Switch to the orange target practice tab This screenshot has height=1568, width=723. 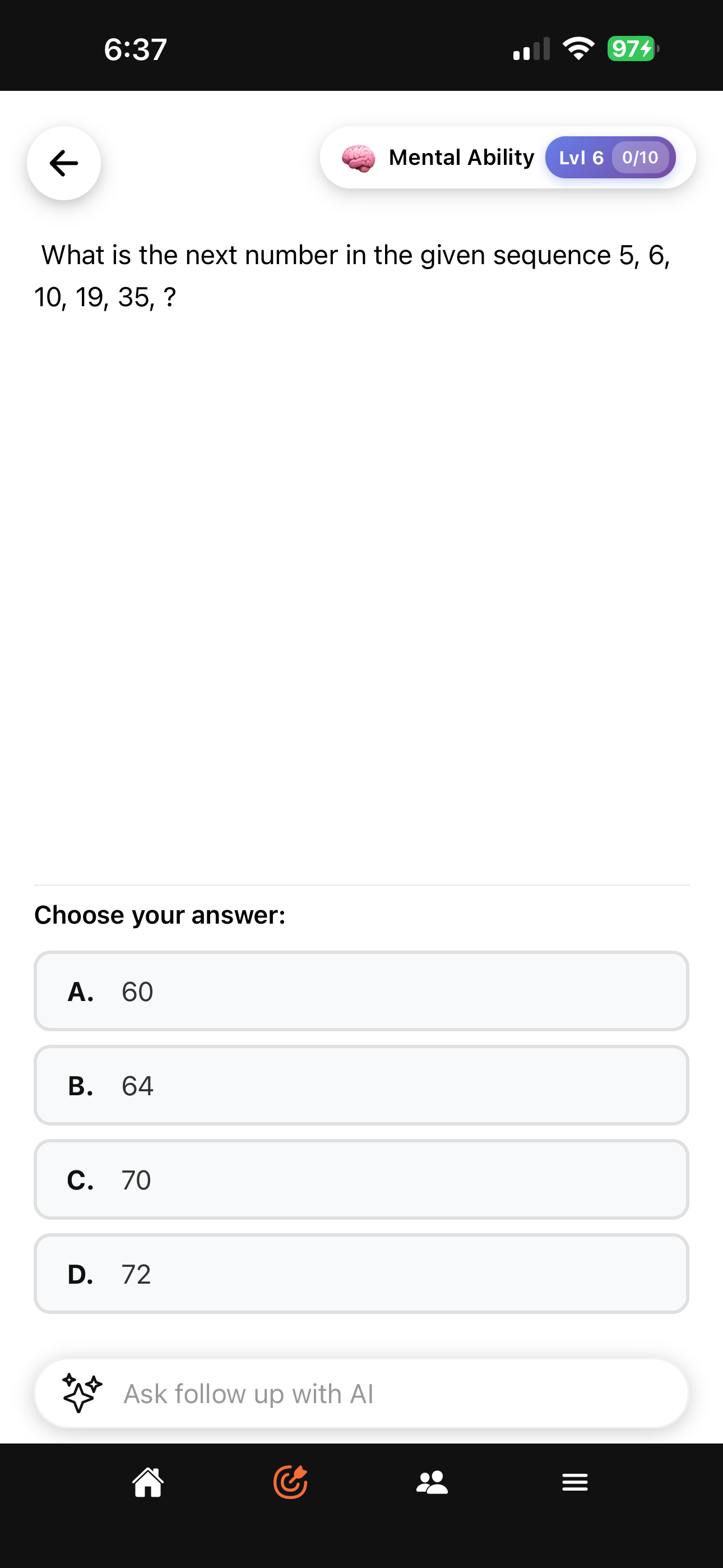click(290, 1482)
